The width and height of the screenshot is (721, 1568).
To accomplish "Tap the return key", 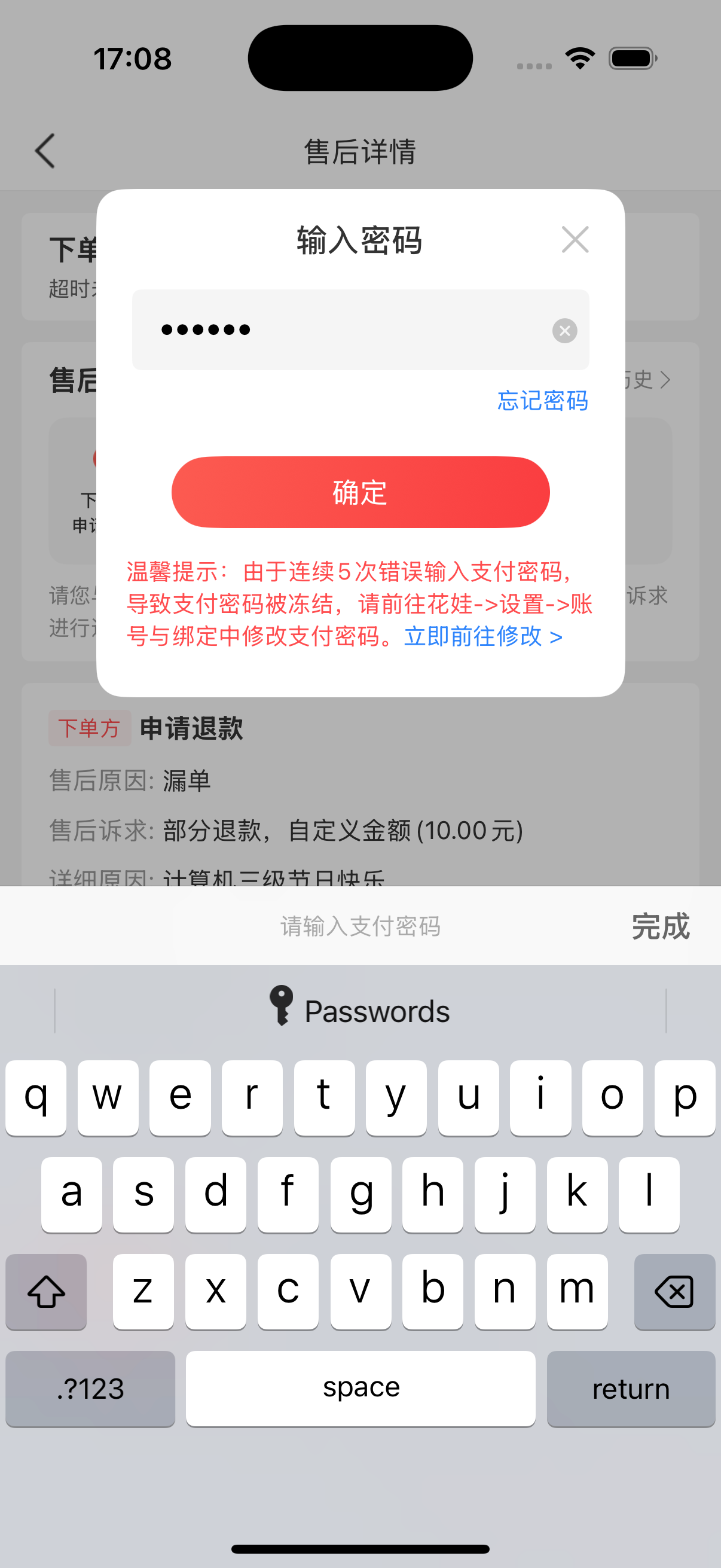I will (630, 1389).
